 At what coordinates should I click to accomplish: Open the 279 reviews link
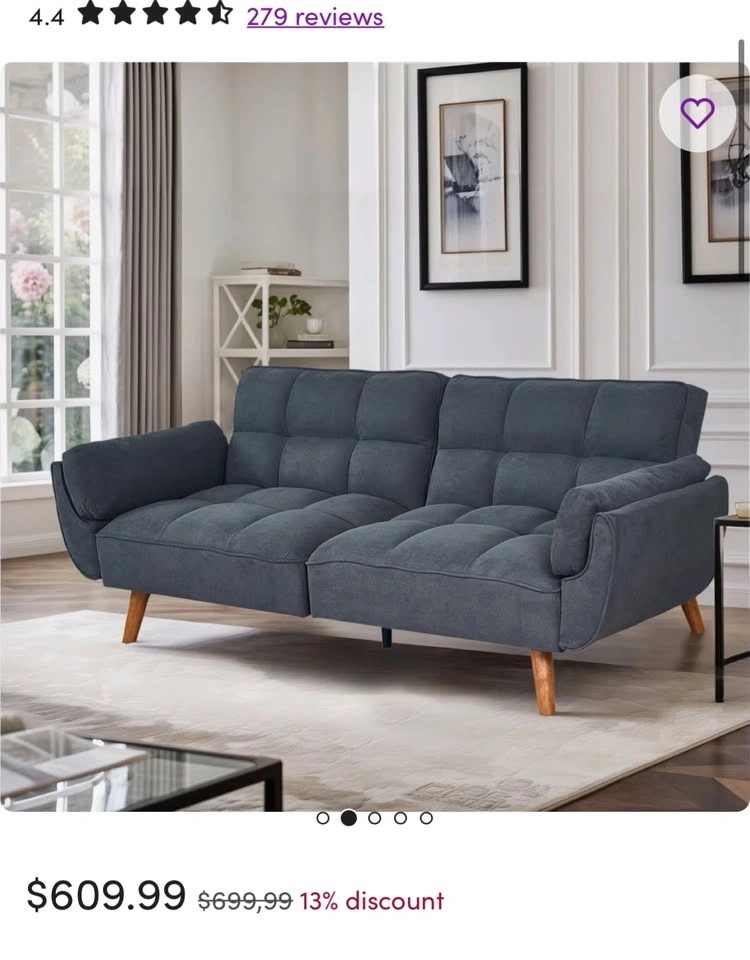click(314, 16)
